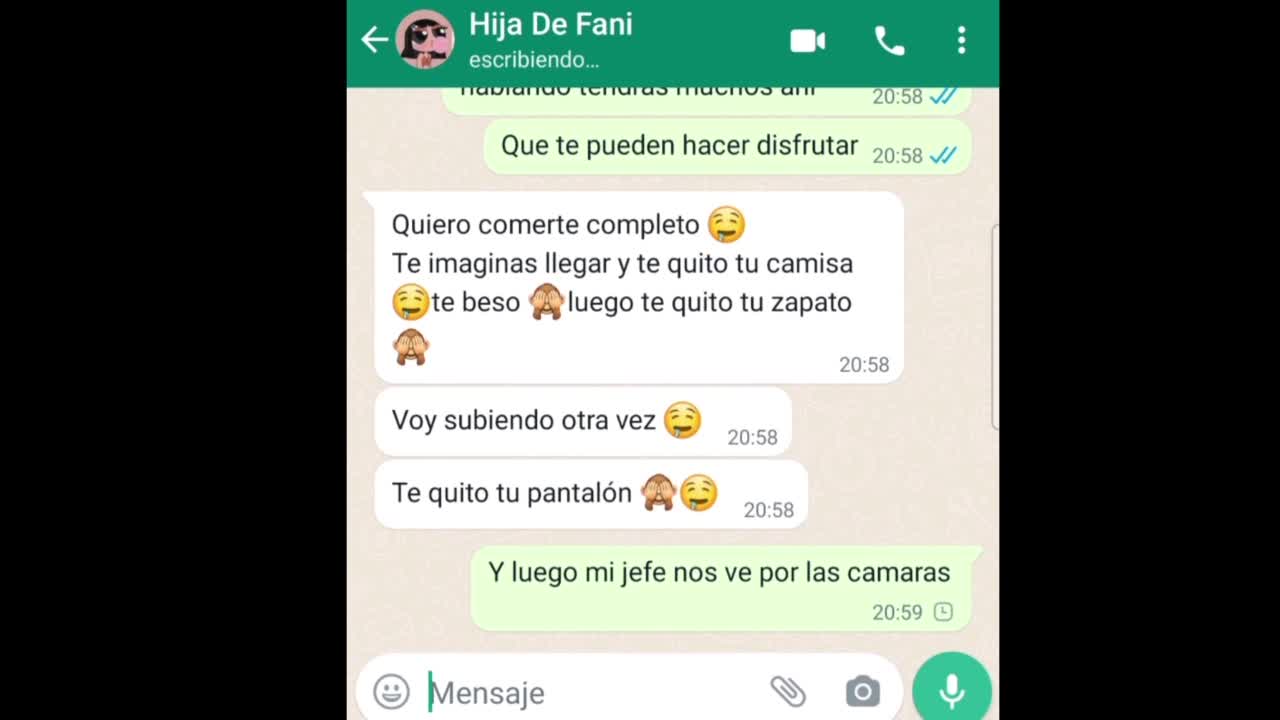
Task: Start a video call with Hija De Fani
Action: point(807,40)
